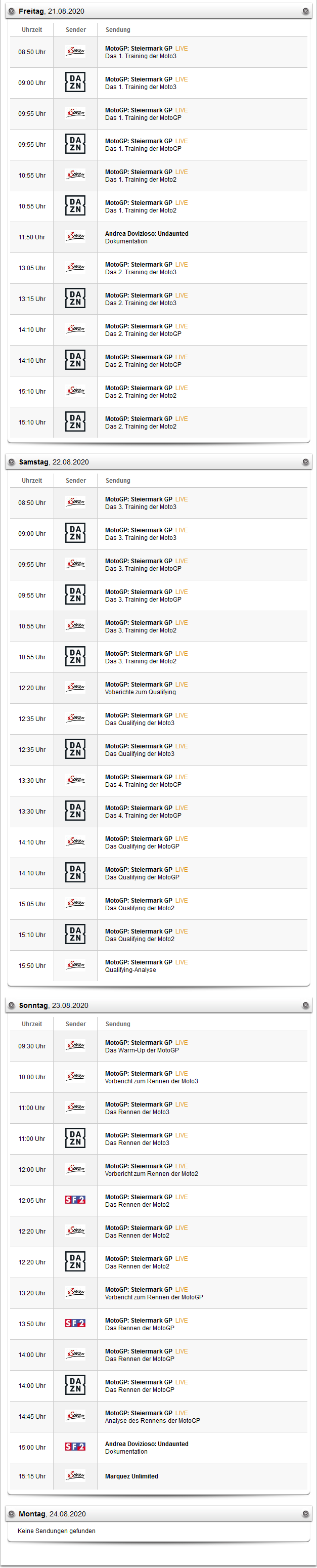Toggle the Montag, 24.08.2020 section

point(305,1514)
